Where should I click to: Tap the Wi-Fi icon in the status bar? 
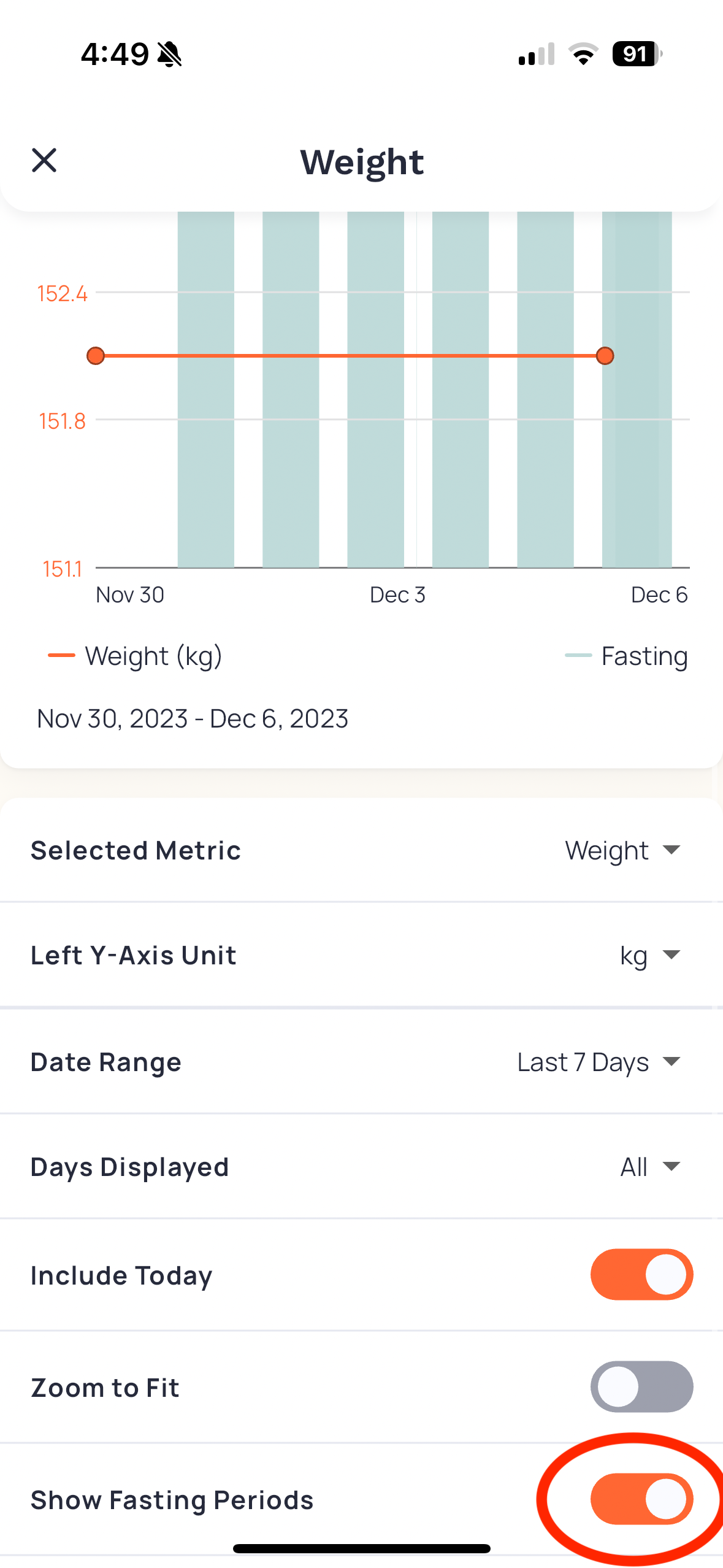583,54
